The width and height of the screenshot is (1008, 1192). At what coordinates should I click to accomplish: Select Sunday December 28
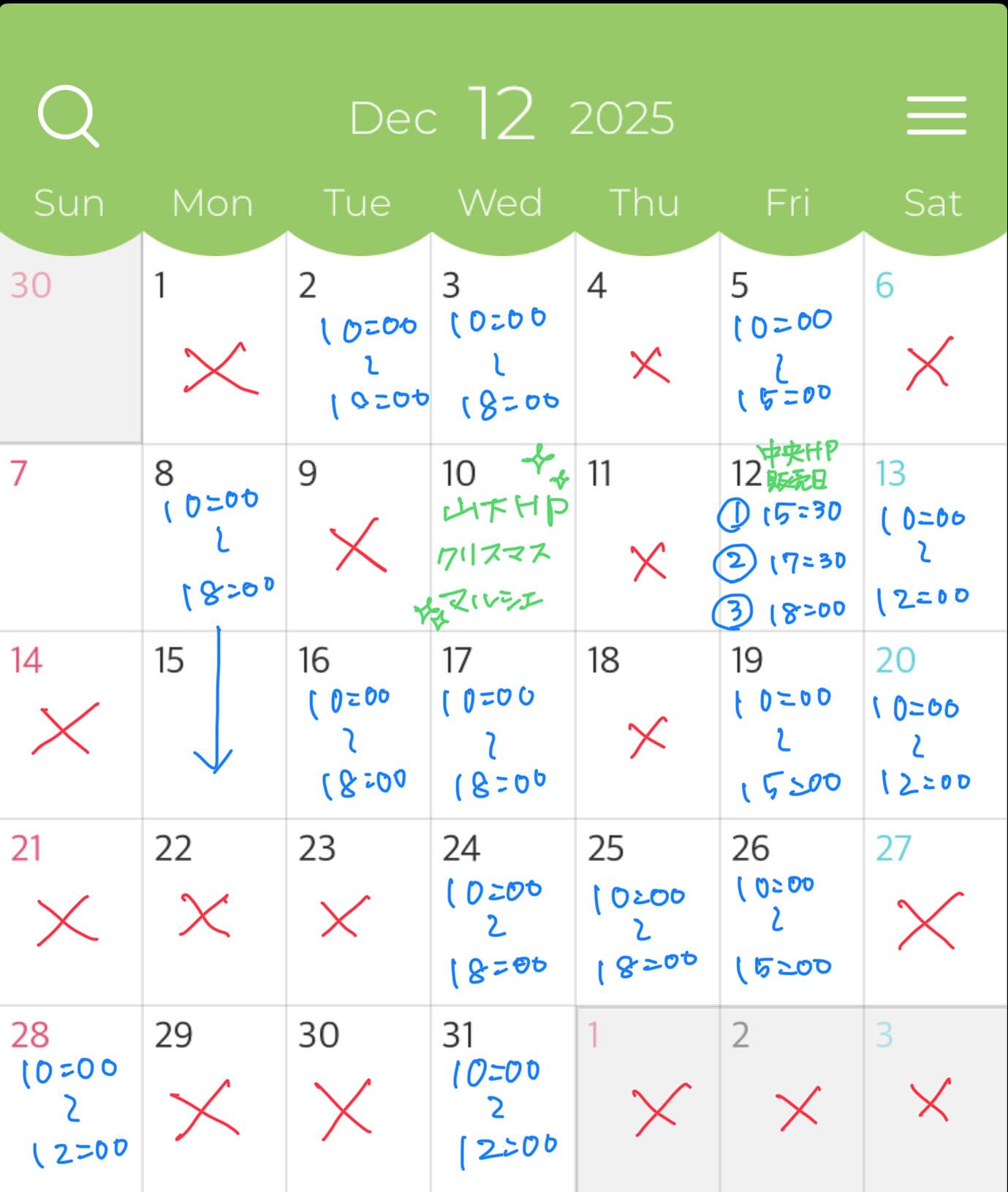coord(70,1100)
